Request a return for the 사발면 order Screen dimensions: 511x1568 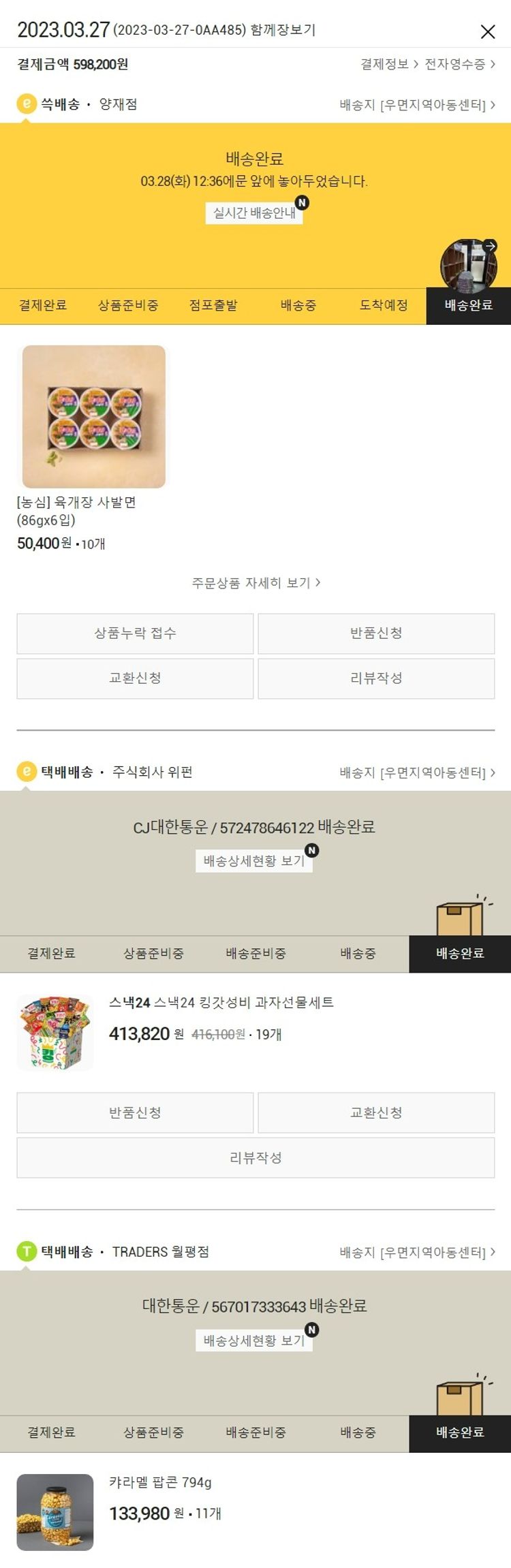click(376, 633)
